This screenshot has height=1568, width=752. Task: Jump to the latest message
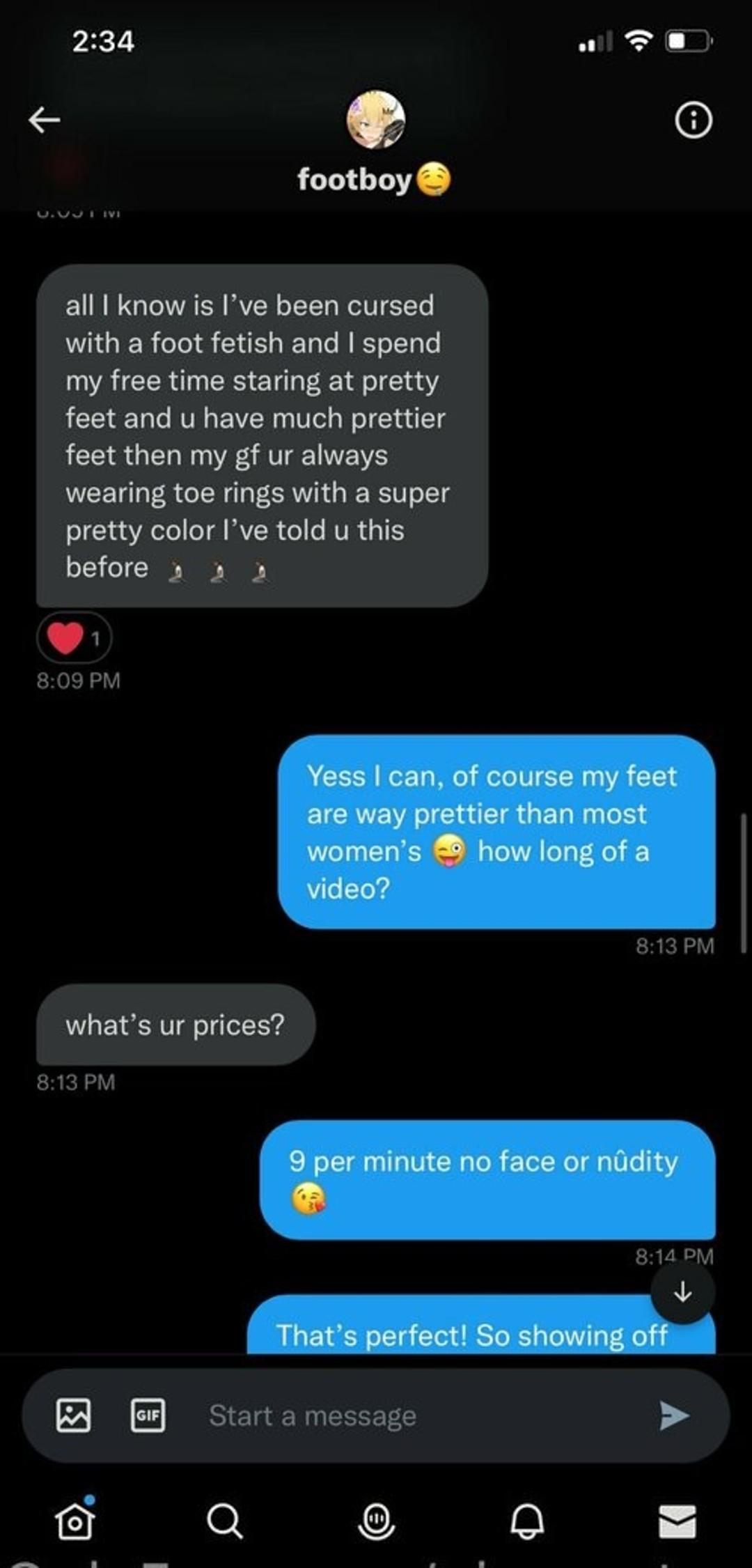coord(683,1291)
